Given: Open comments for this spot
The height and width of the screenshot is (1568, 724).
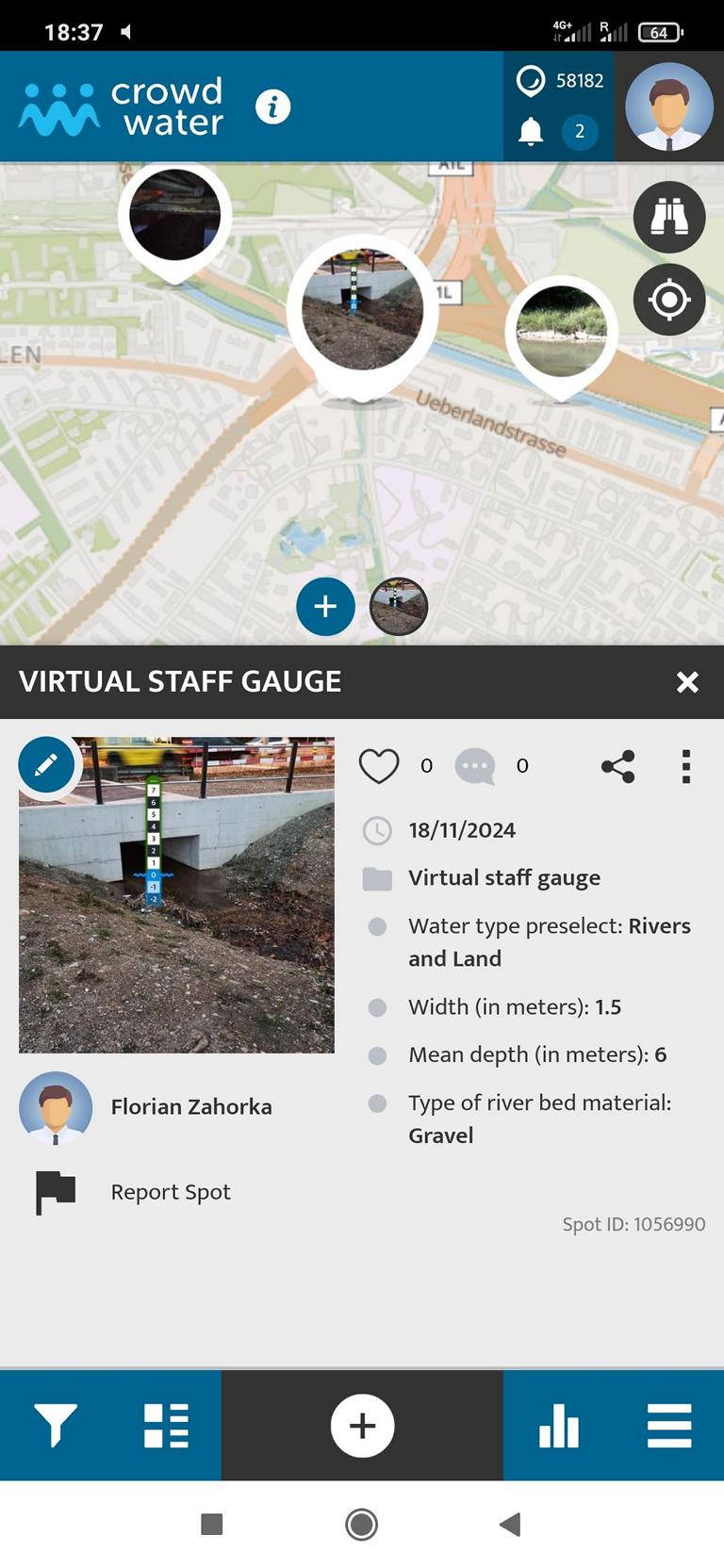Looking at the screenshot, I should click(475, 766).
